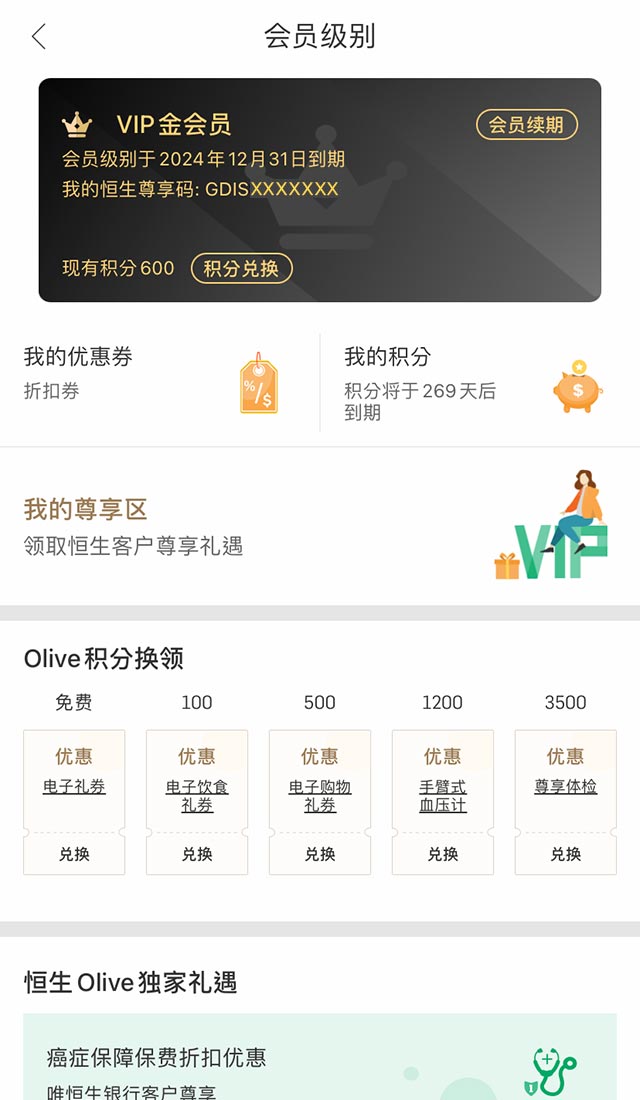Image resolution: width=640 pixels, height=1100 pixels.
Task: Tap the 会员续期 button
Action: 526,125
